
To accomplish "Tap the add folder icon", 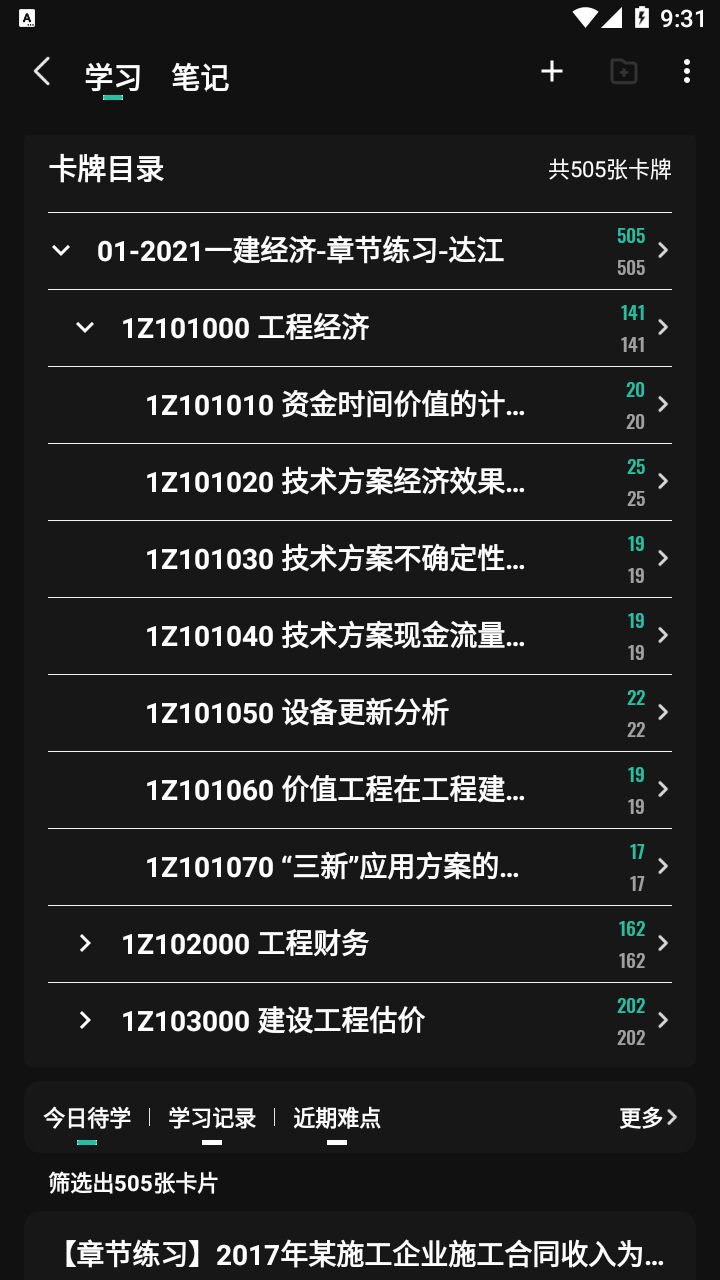I will coord(624,71).
